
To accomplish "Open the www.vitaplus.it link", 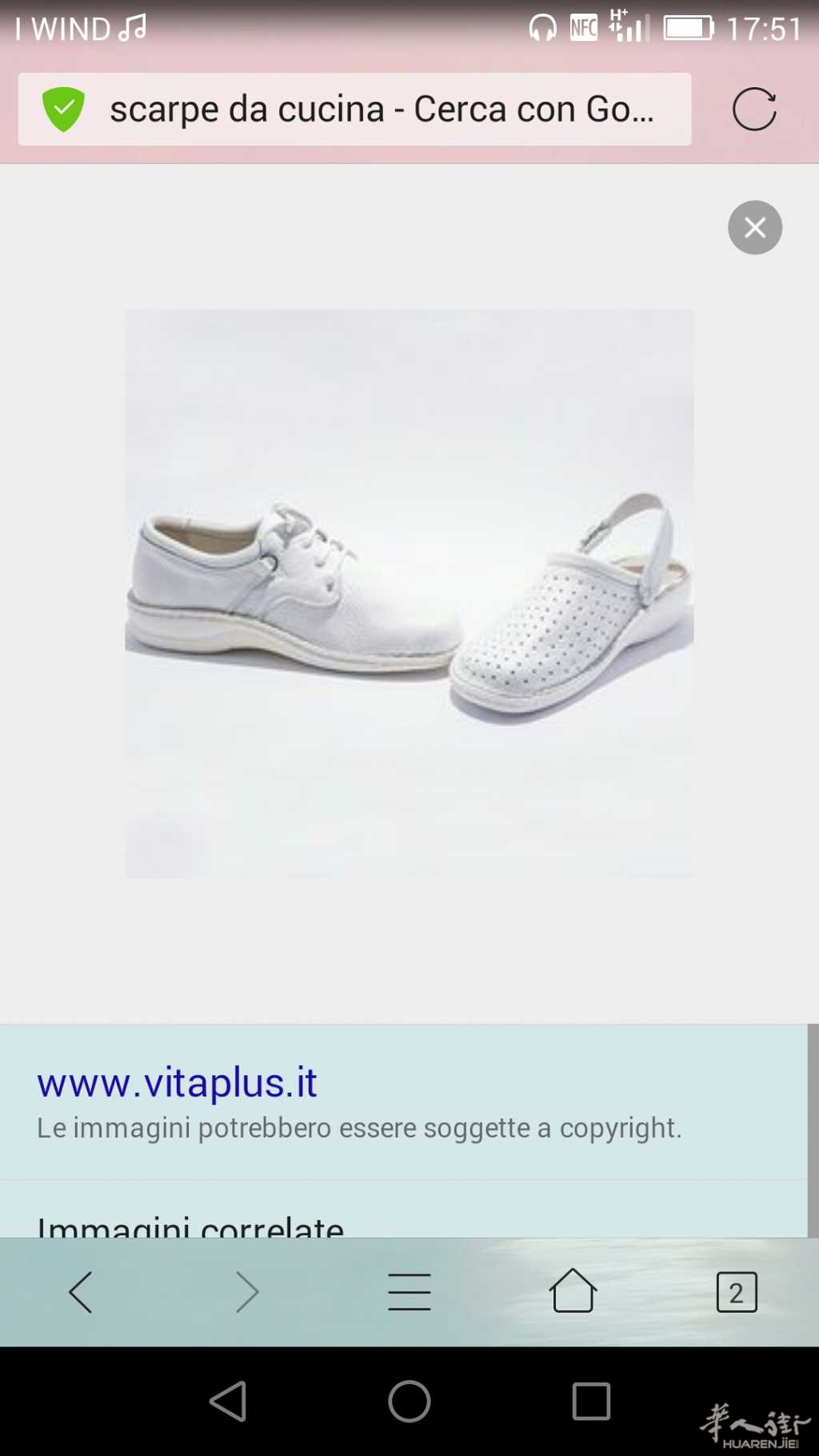I will point(177,1083).
